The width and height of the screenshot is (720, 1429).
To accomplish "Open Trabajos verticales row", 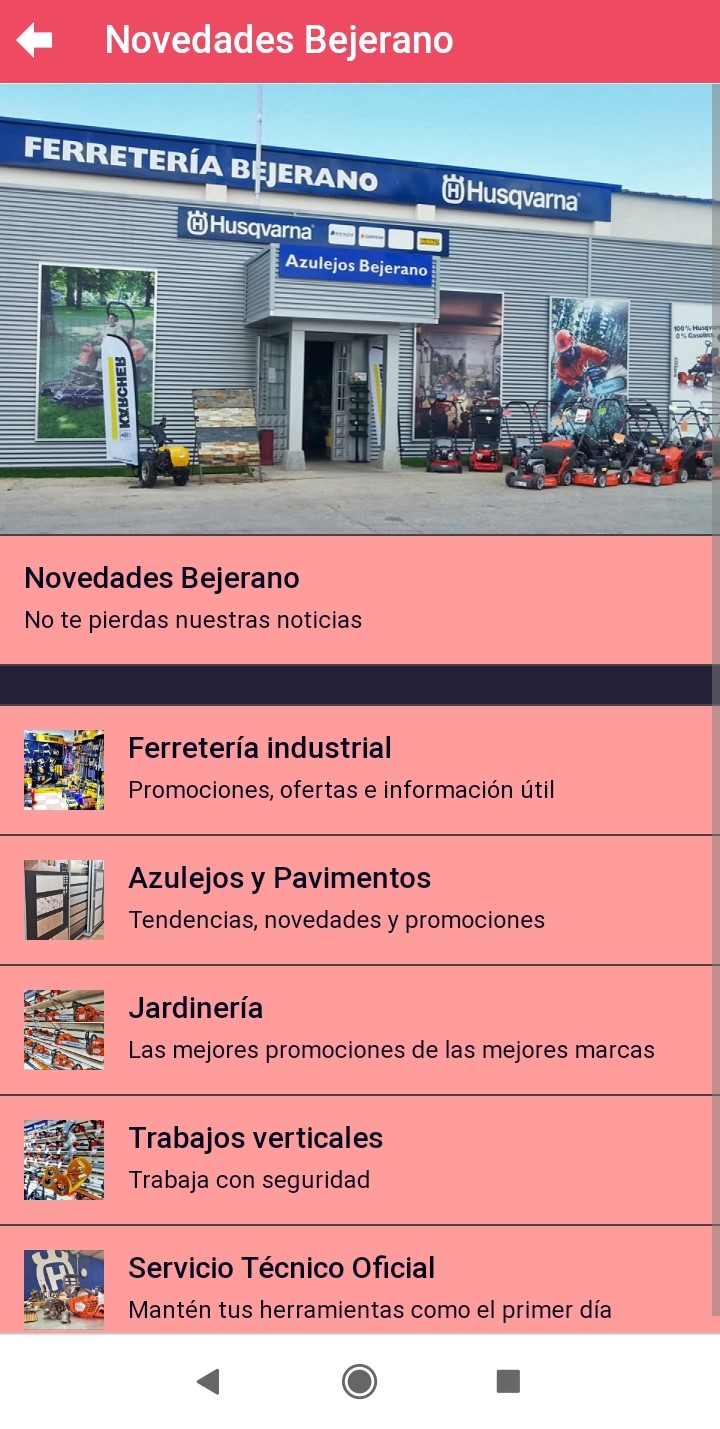I will (x=358, y=1159).
